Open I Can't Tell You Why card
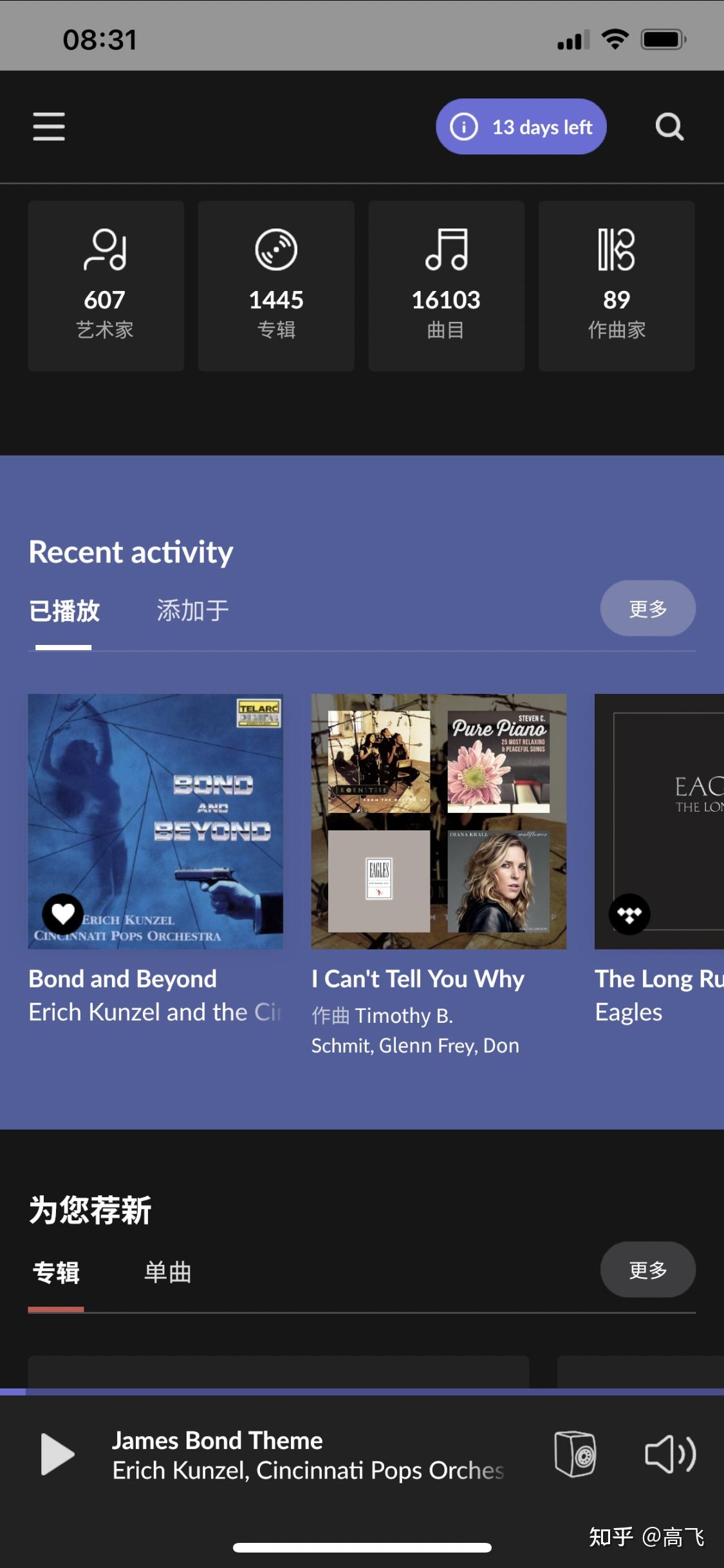 pos(439,821)
